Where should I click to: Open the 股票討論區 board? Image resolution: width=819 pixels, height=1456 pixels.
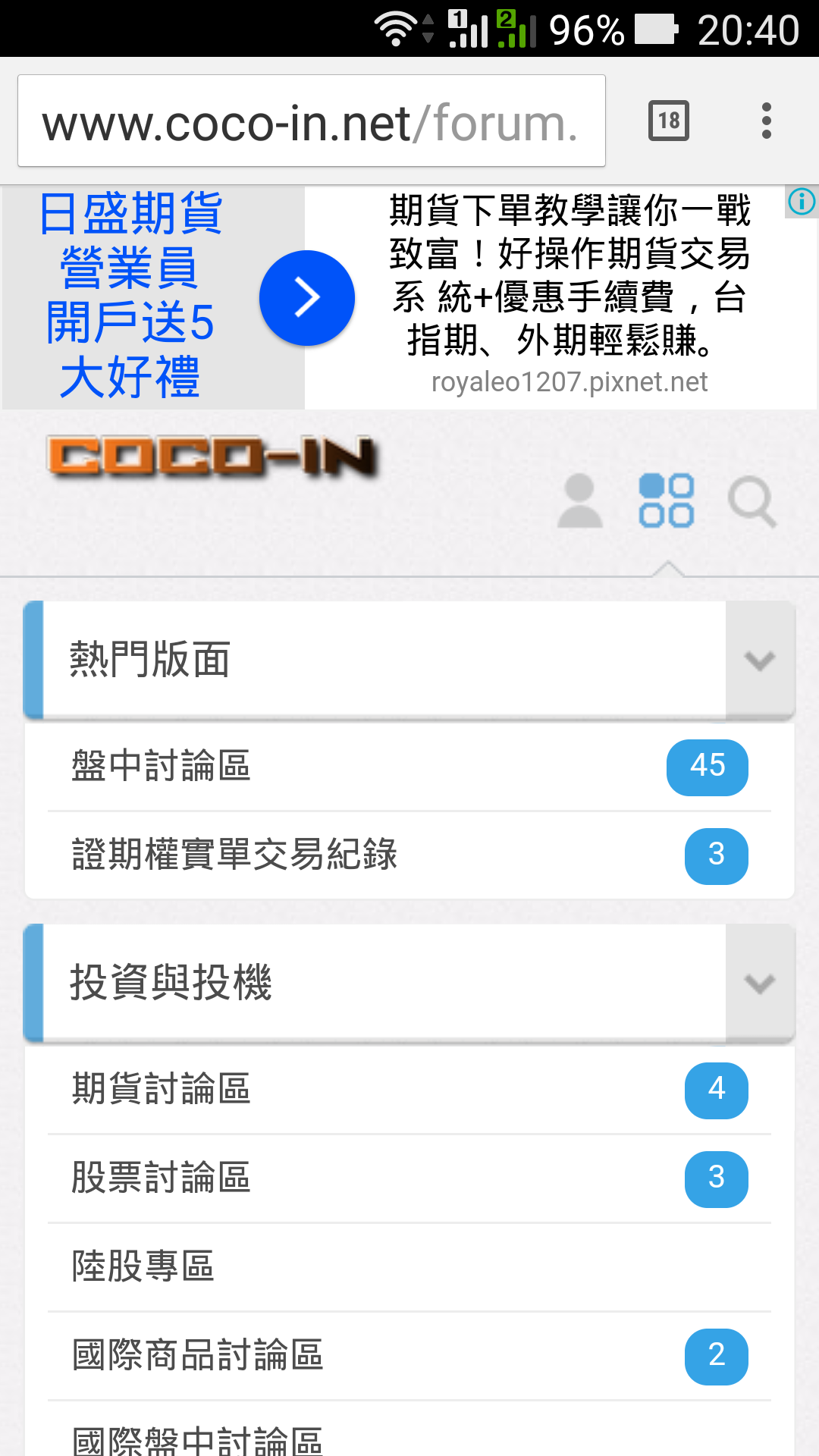point(161,1178)
